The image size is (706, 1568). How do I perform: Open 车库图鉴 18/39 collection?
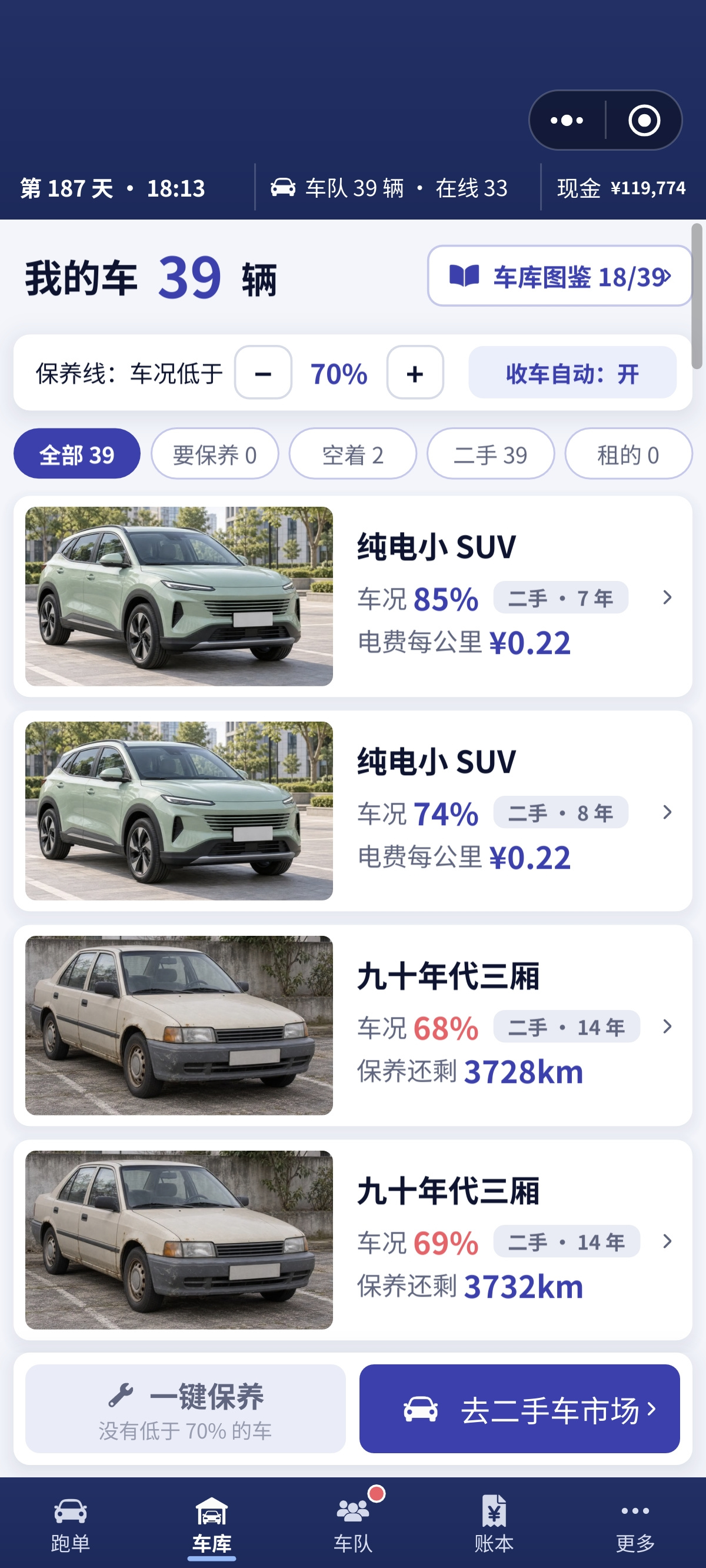[560, 277]
